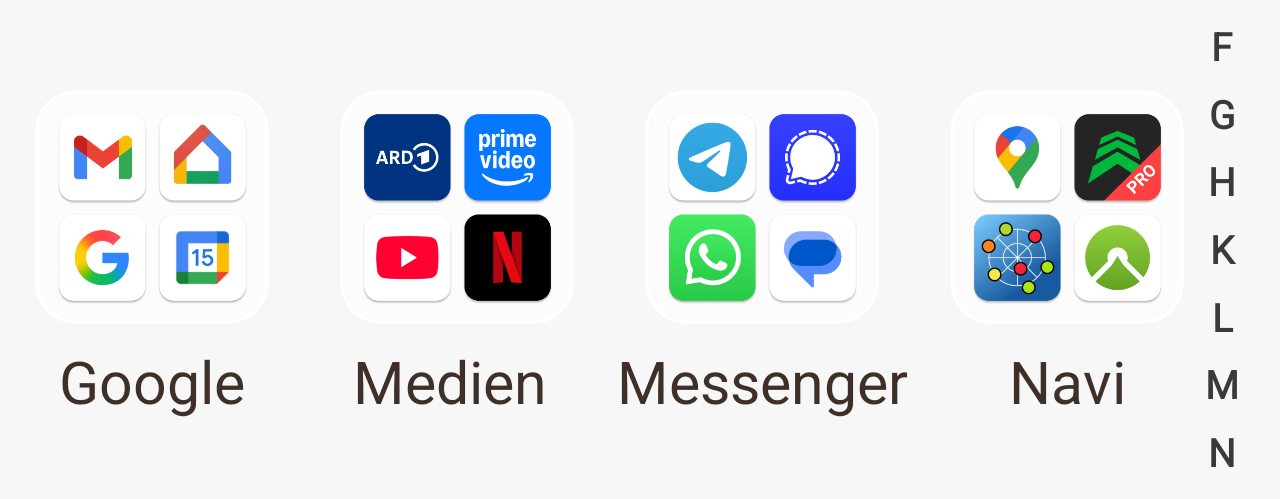Open the Medien folder

pos(457,207)
